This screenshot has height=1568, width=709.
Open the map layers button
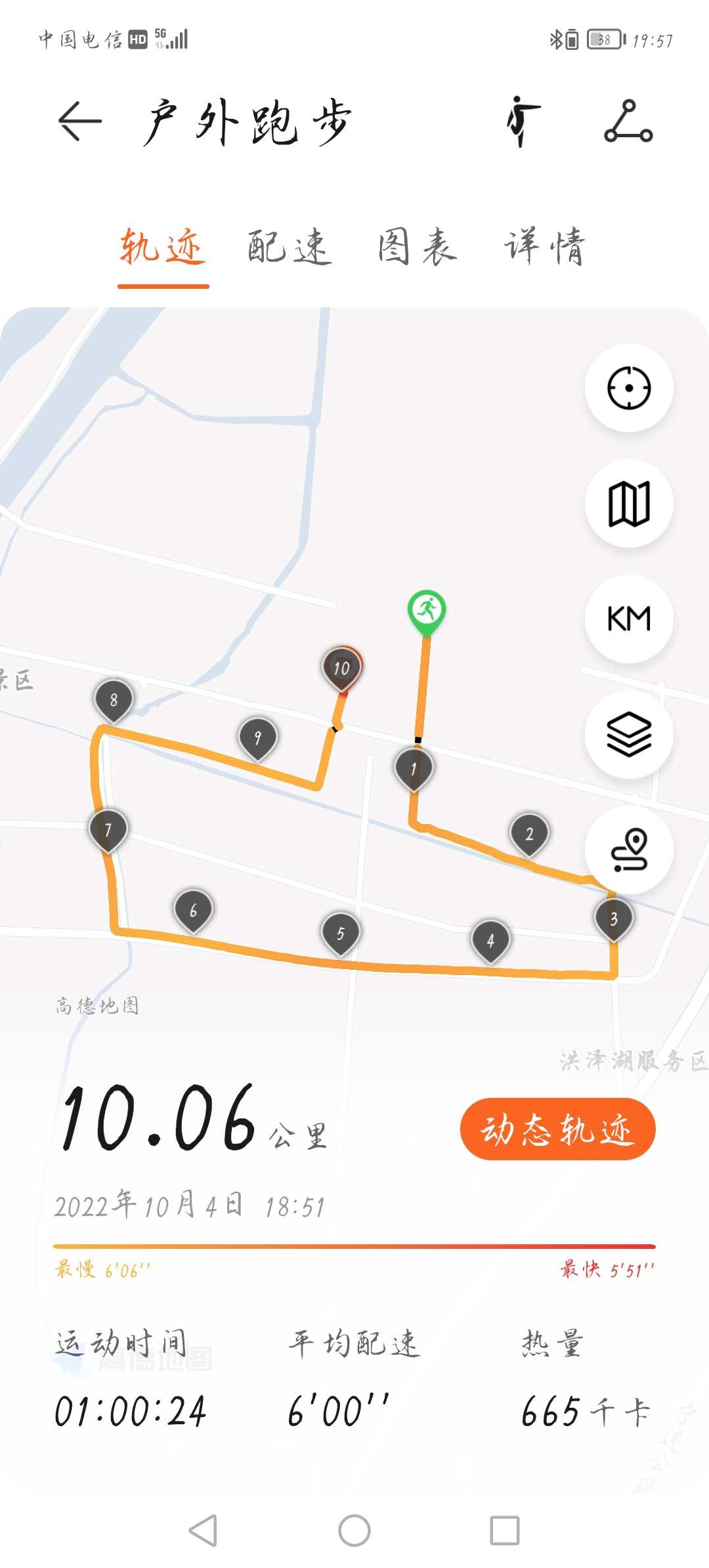(x=629, y=735)
